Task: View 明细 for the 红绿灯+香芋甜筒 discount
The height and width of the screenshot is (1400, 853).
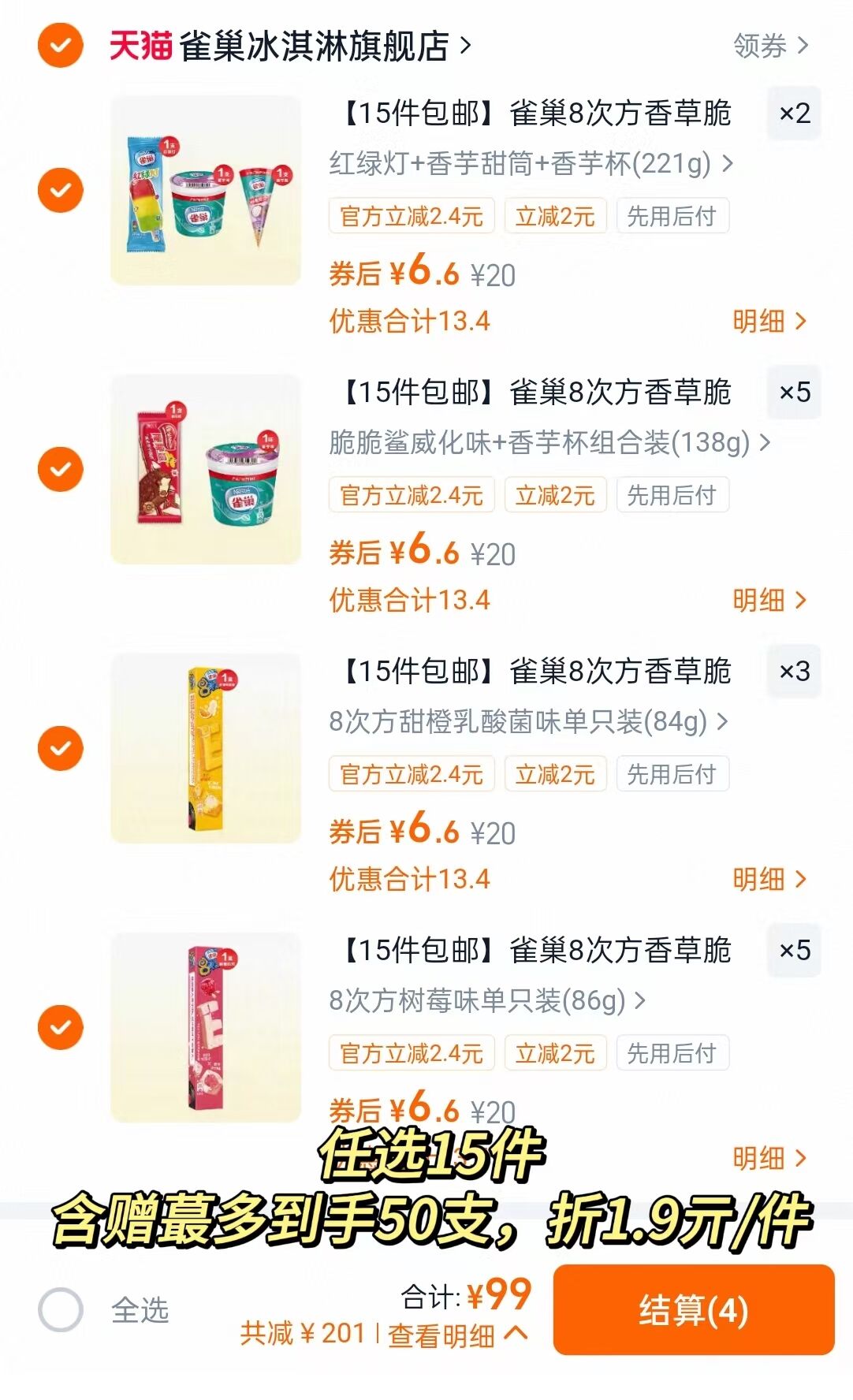Action: (769, 322)
